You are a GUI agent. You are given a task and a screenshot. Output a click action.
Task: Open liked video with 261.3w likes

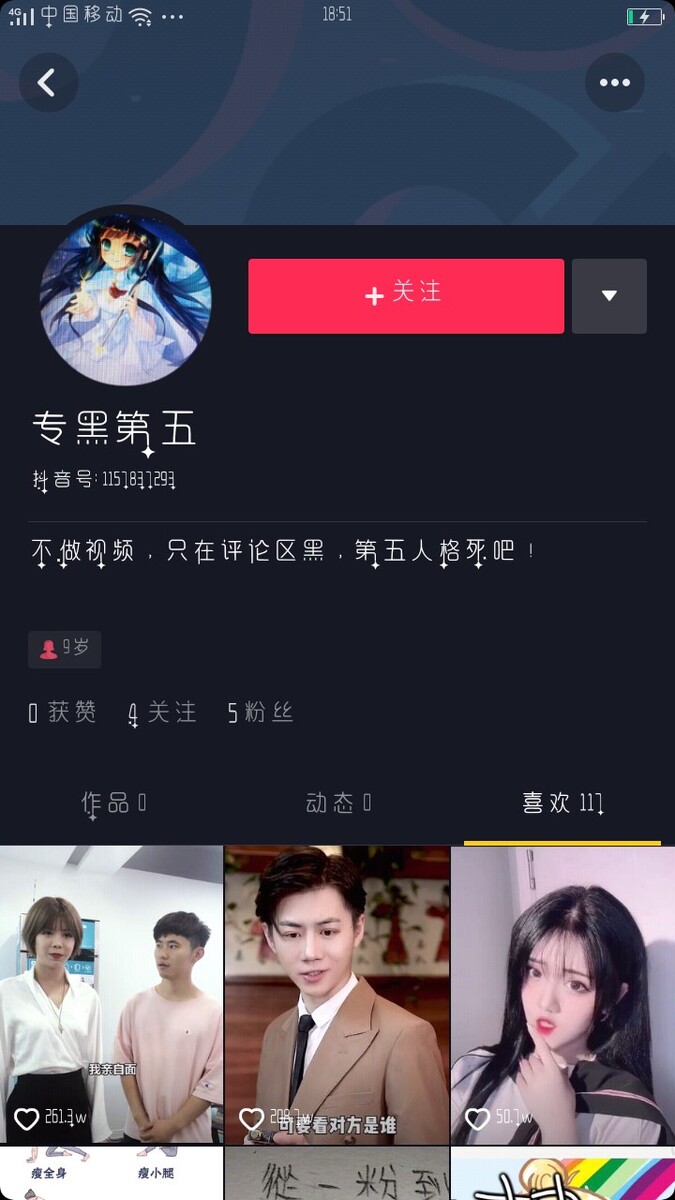(111, 995)
